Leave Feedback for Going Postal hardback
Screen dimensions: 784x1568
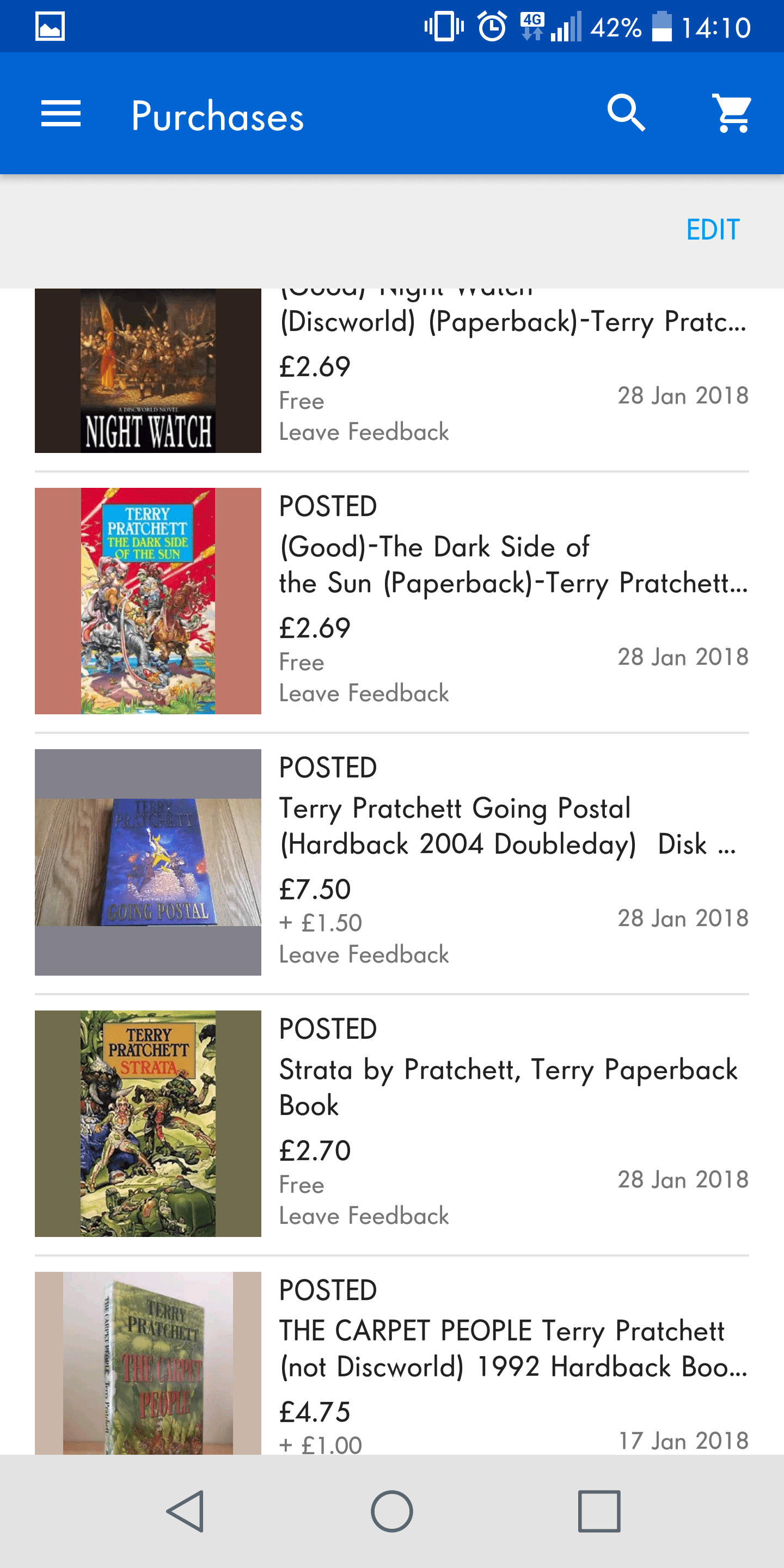click(363, 954)
